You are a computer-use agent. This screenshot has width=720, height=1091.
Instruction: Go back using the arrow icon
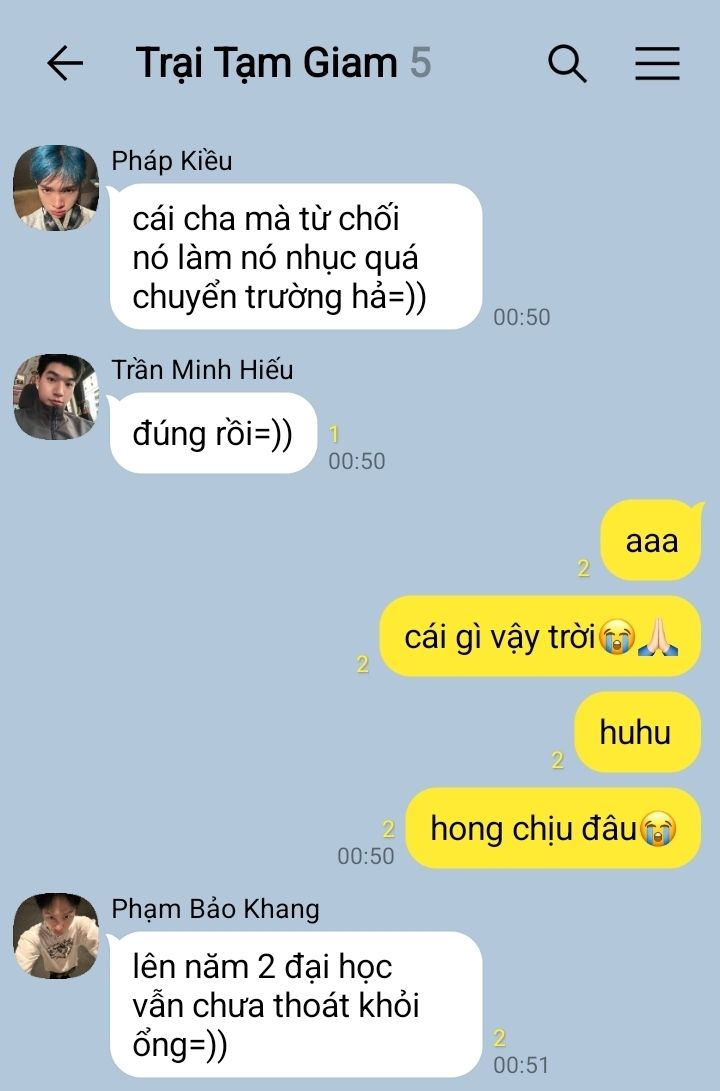click(x=65, y=63)
